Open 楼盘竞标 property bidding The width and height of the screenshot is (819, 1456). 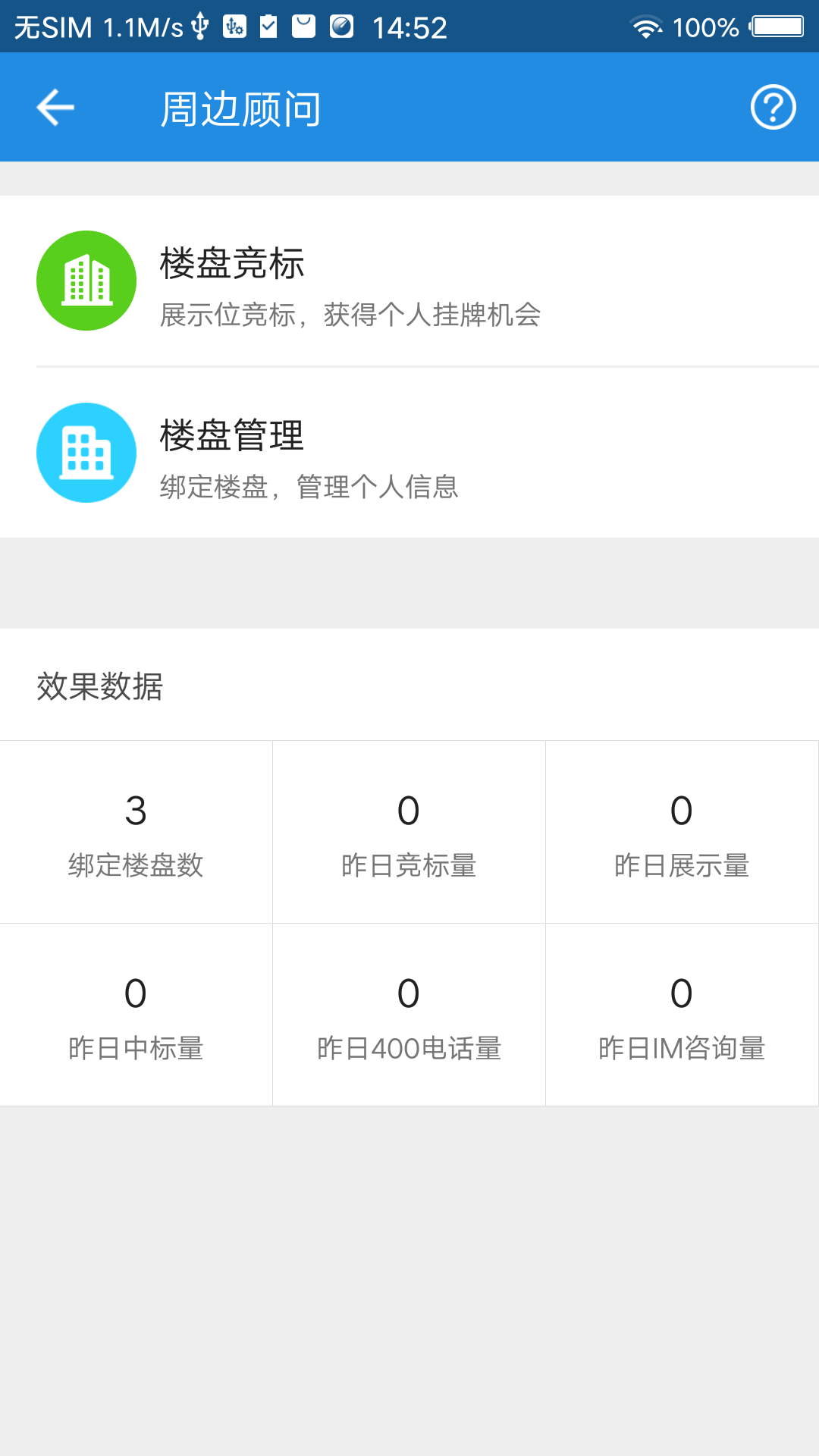tap(409, 281)
